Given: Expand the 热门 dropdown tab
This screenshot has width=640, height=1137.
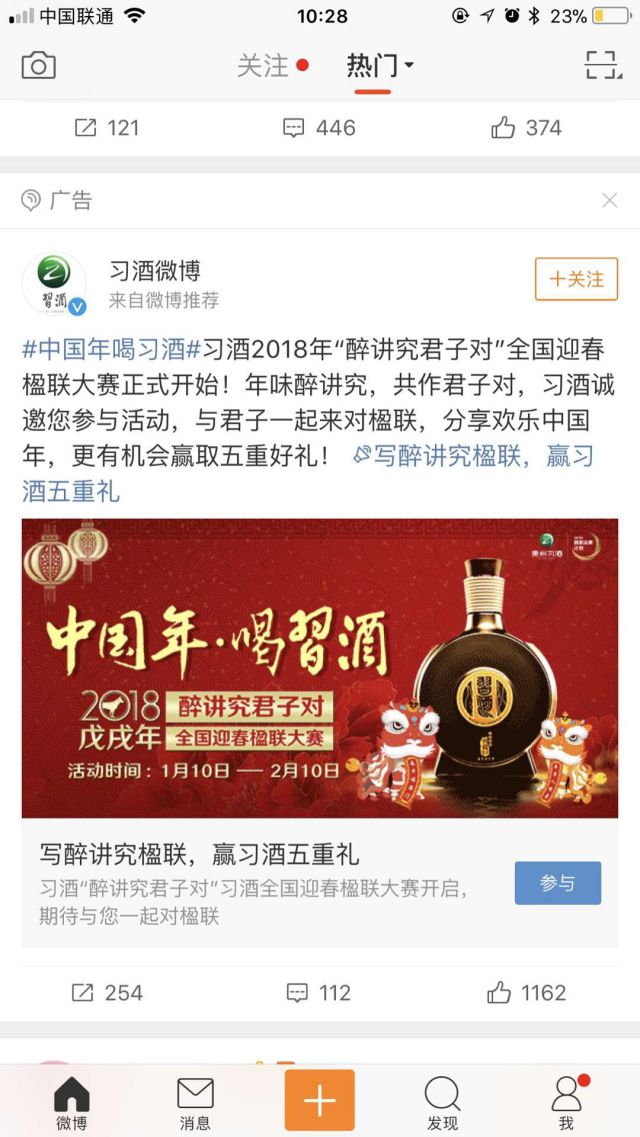Looking at the screenshot, I should pyautogui.click(x=379, y=66).
